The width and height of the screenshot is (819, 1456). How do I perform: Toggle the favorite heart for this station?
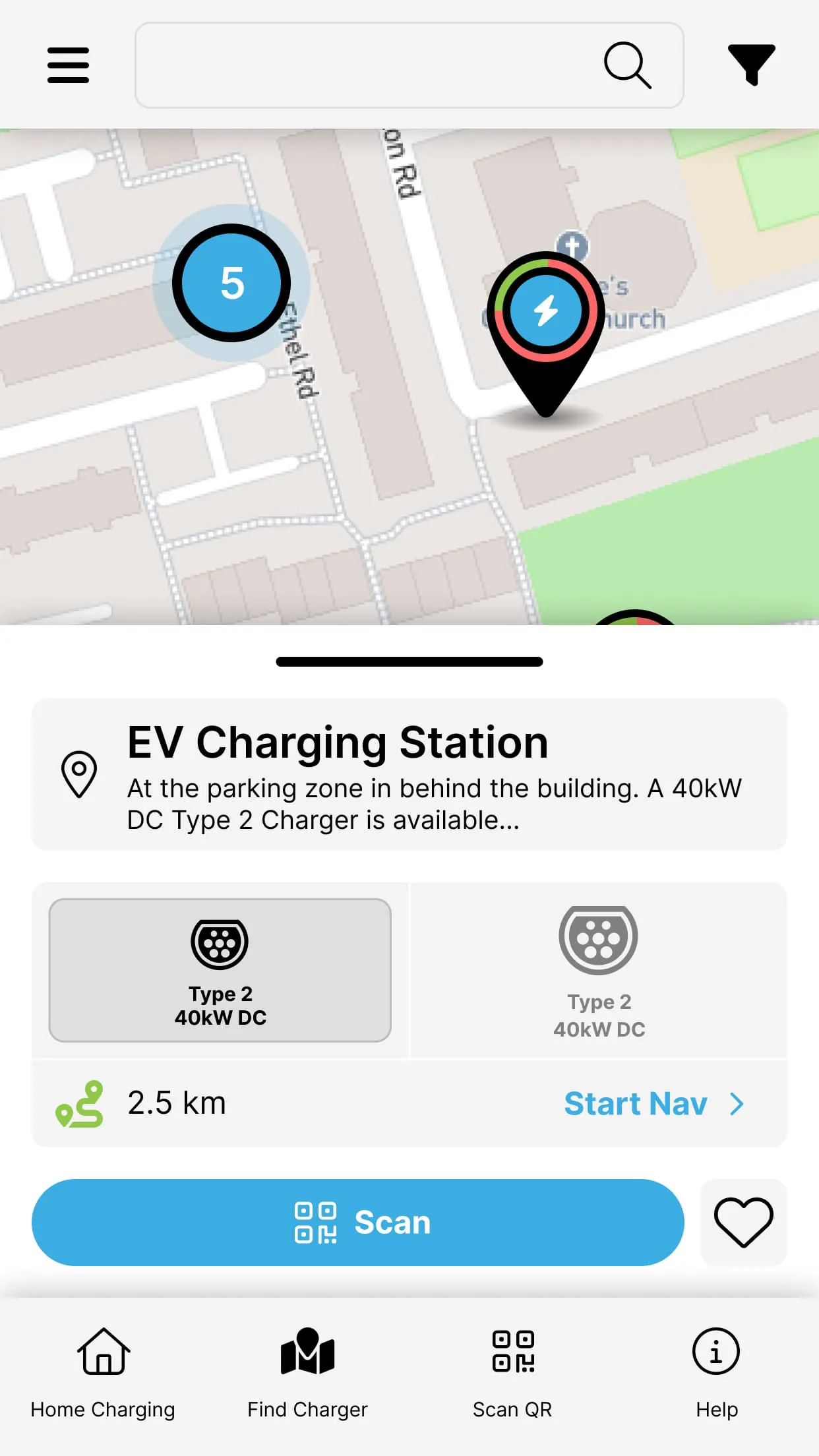[x=743, y=1221]
